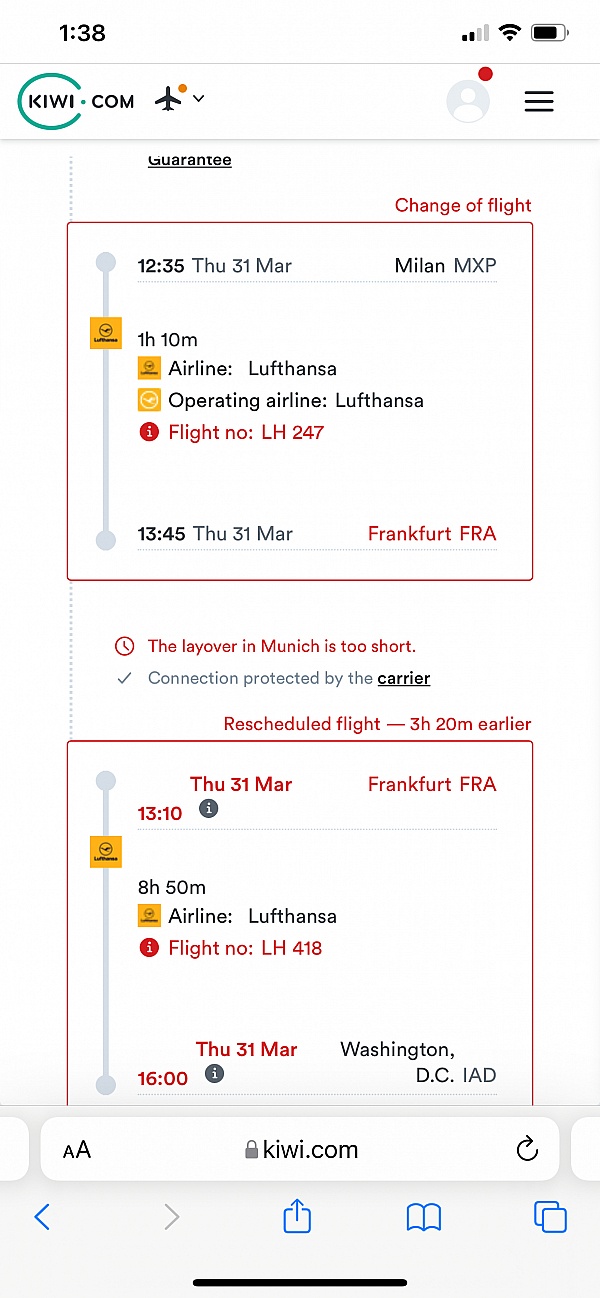Tap the info icon beside Flight no LH 418
Image resolution: width=600 pixels, height=1298 pixels.
pos(149,948)
